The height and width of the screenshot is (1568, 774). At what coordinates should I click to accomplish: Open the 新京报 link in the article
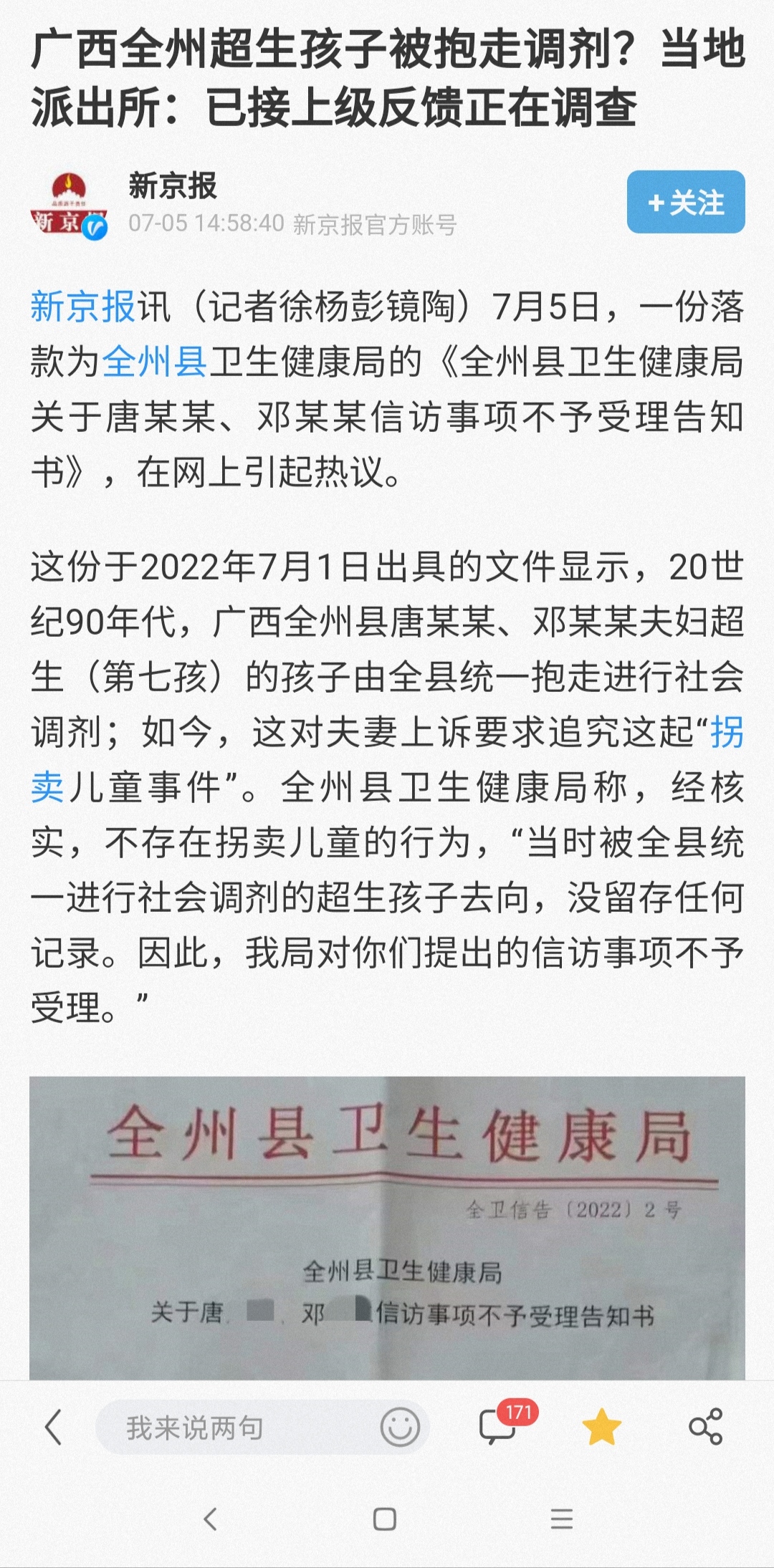click(x=83, y=307)
